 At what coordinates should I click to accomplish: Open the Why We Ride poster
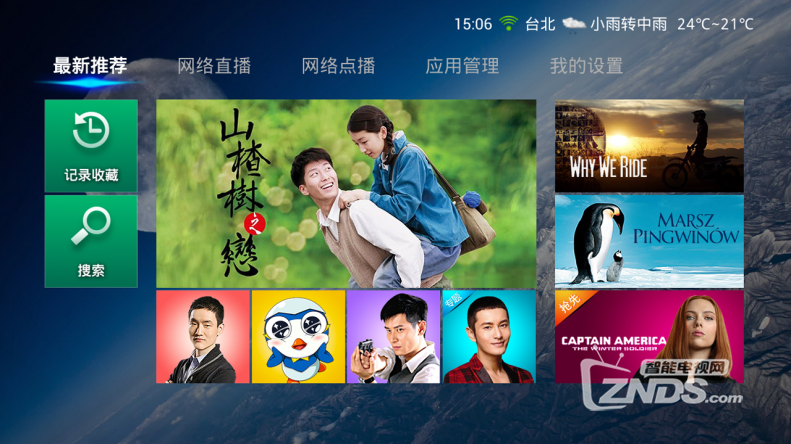pos(649,146)
